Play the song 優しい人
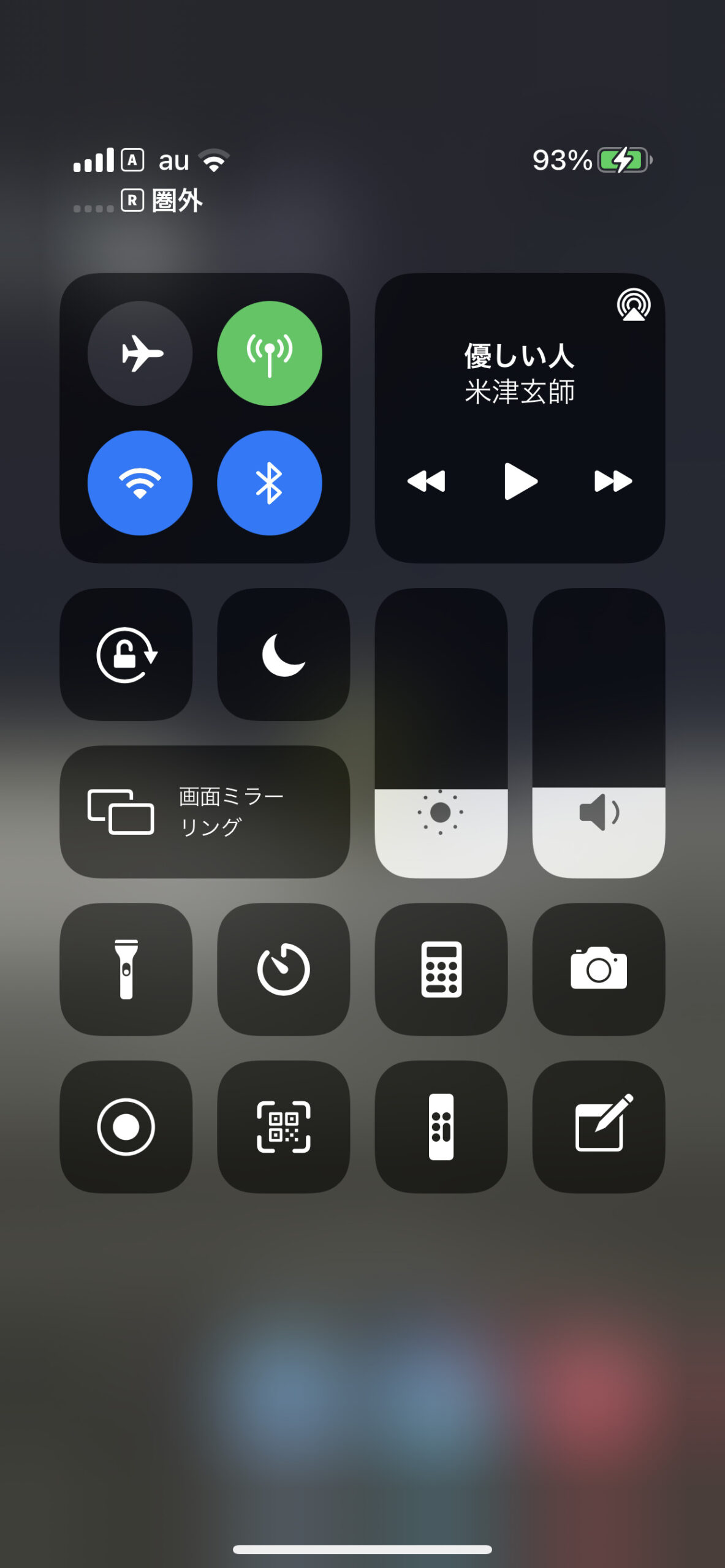Viewport: 725px width, 1568px height. point(520,481)
